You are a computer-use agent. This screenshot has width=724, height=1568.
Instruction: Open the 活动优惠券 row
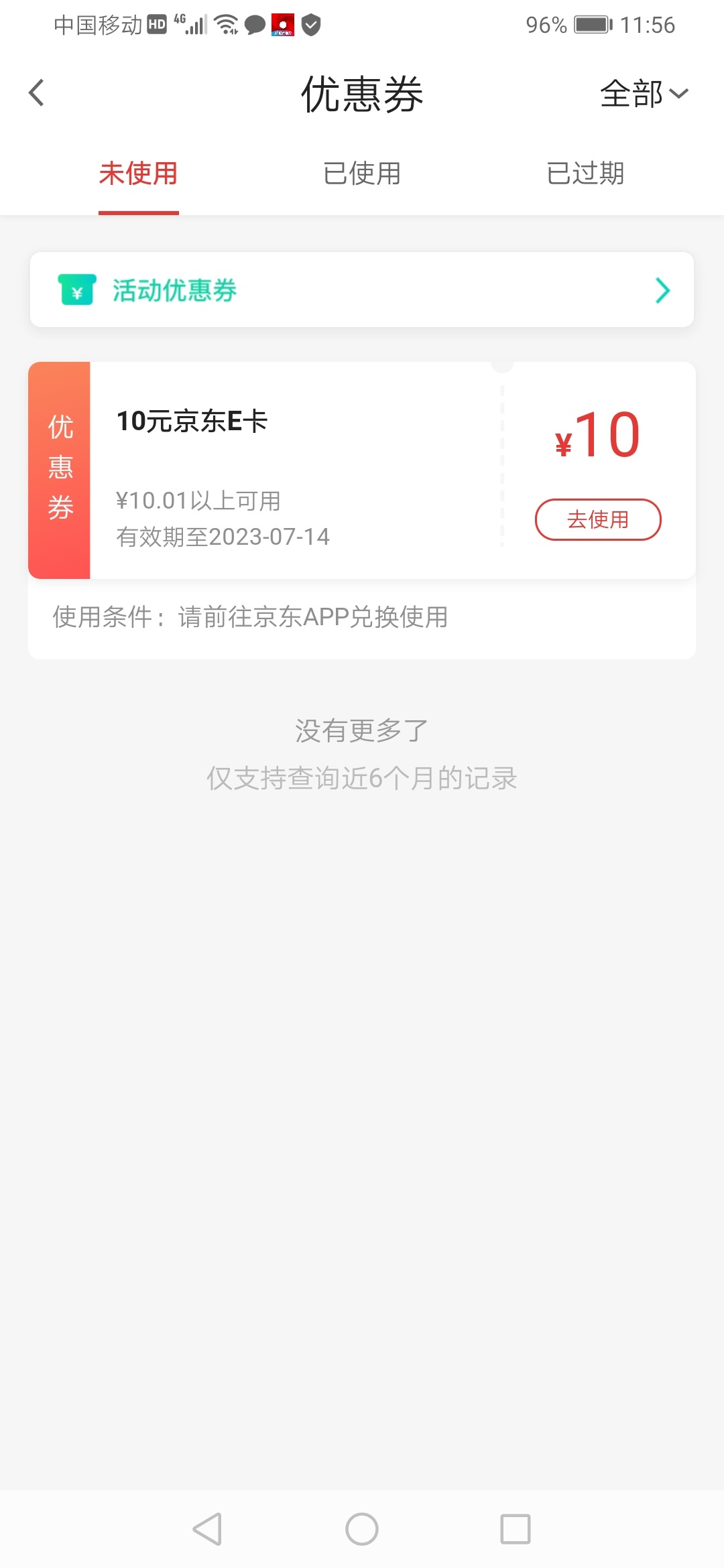coord(362,289)
